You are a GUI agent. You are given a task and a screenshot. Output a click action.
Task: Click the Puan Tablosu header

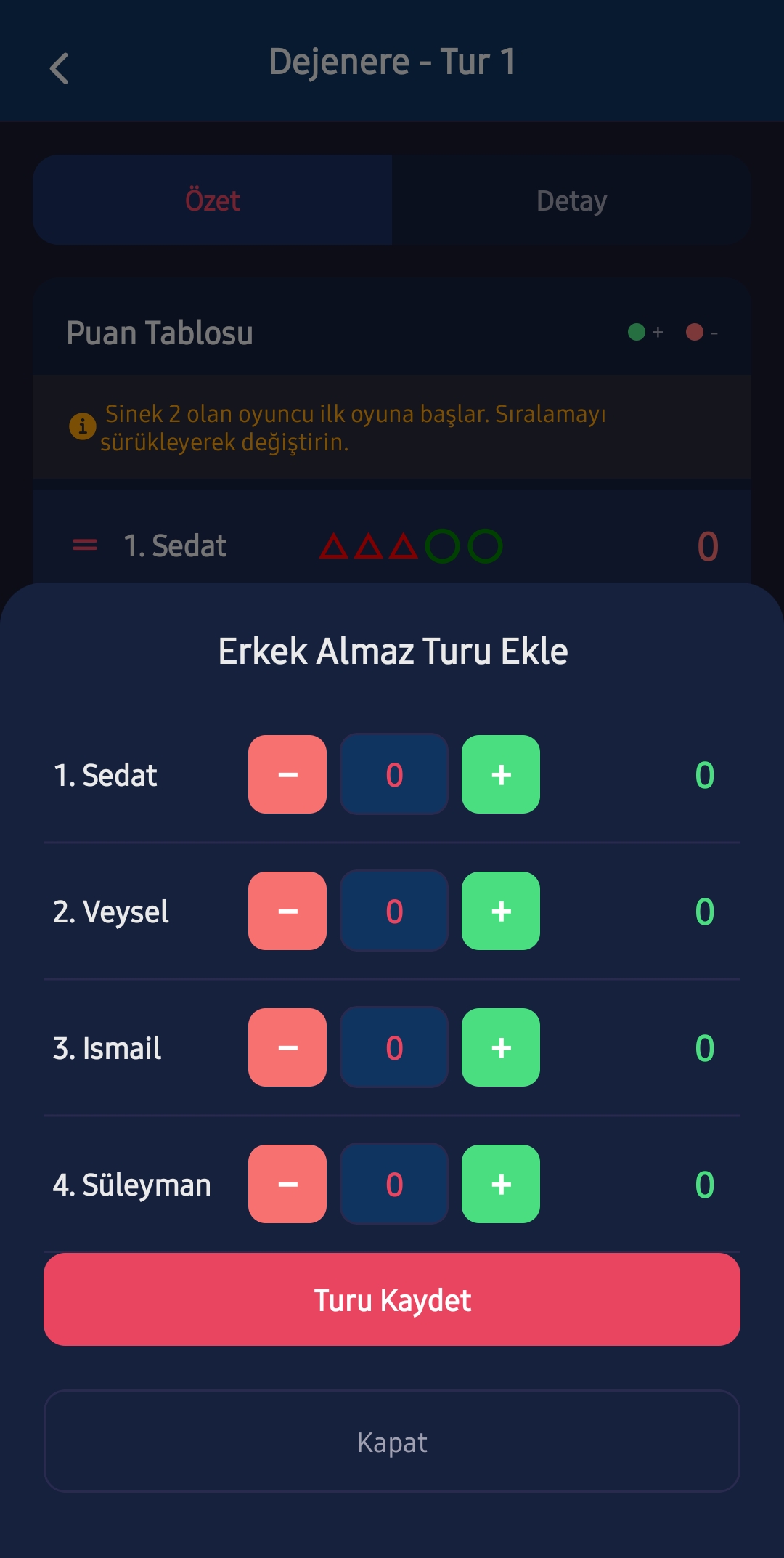pyautogui.click(x=158, y=333)
